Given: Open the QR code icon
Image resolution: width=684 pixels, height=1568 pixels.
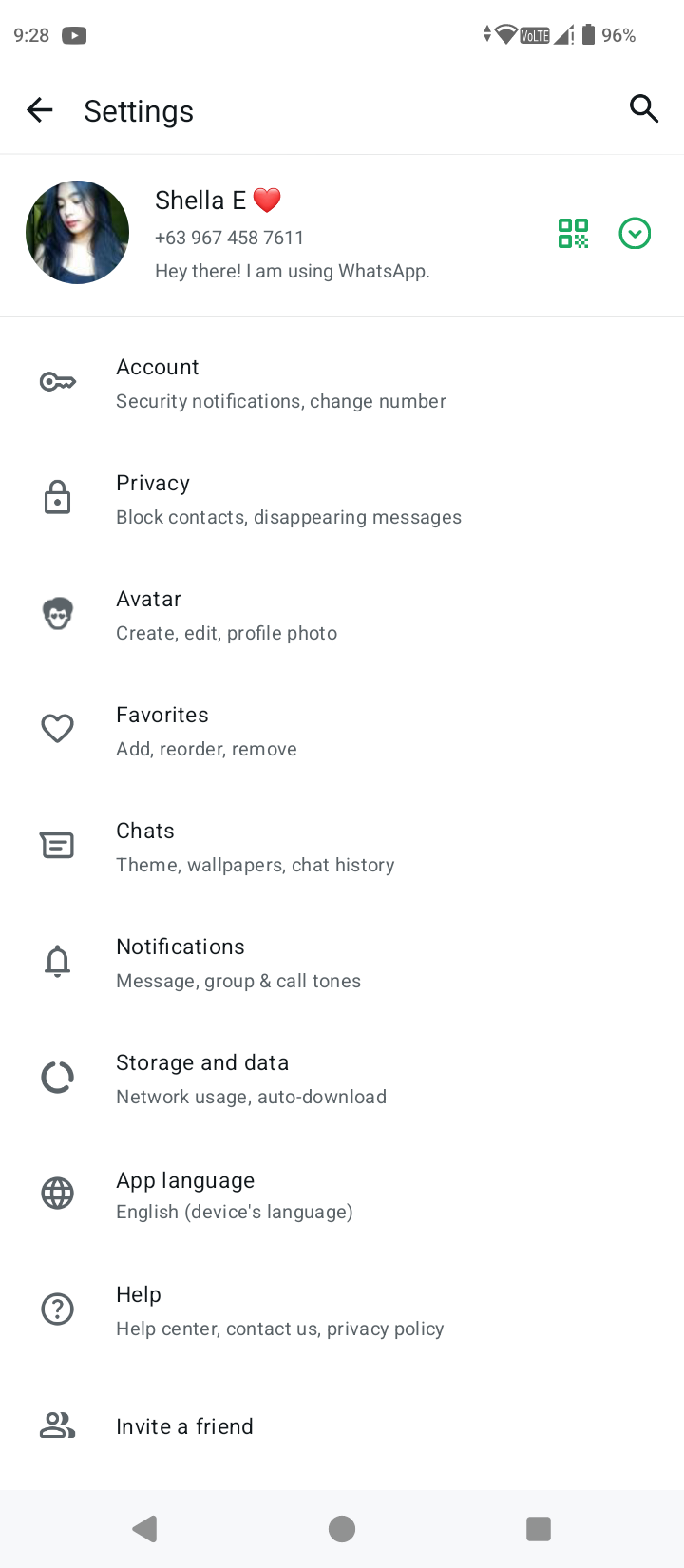Looking at the screenshot, I should [x=573, y=233].
